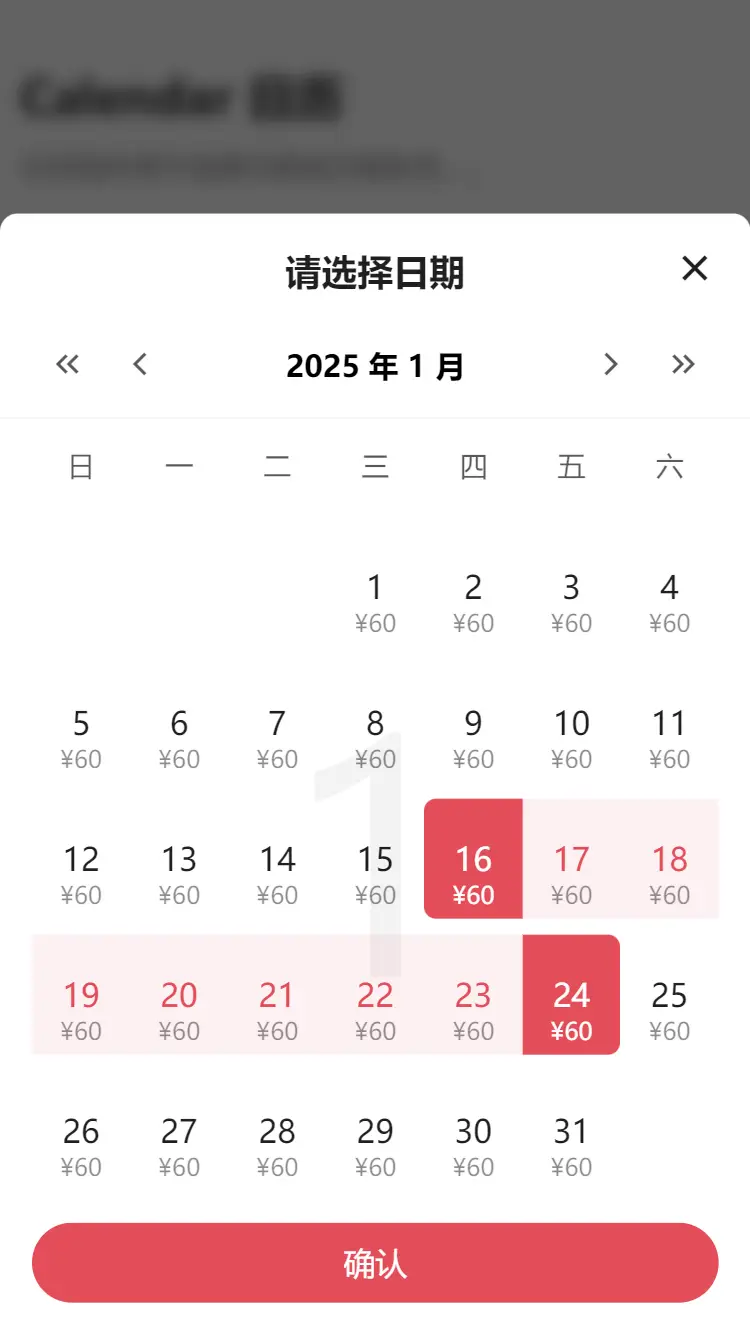Screen dimensions: 750x1334
Task: Advance to the next month
Action: 610,364
